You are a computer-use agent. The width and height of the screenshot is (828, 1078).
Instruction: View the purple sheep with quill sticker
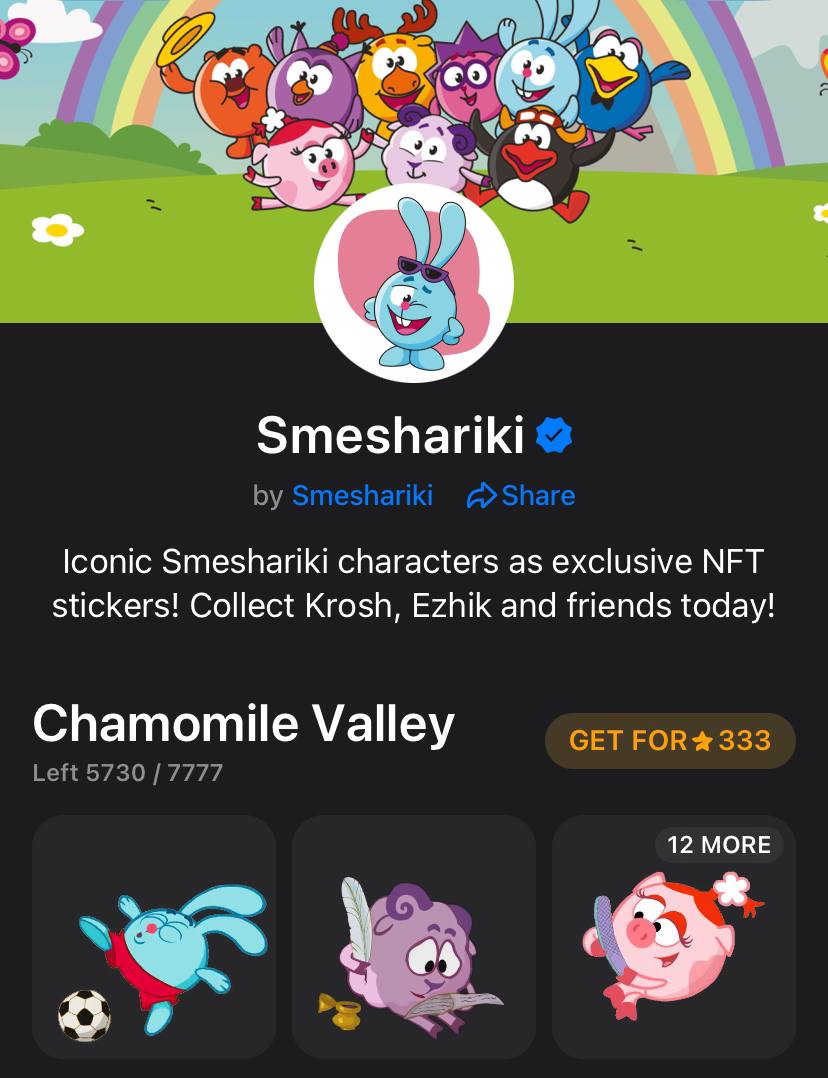coord(413,937)
